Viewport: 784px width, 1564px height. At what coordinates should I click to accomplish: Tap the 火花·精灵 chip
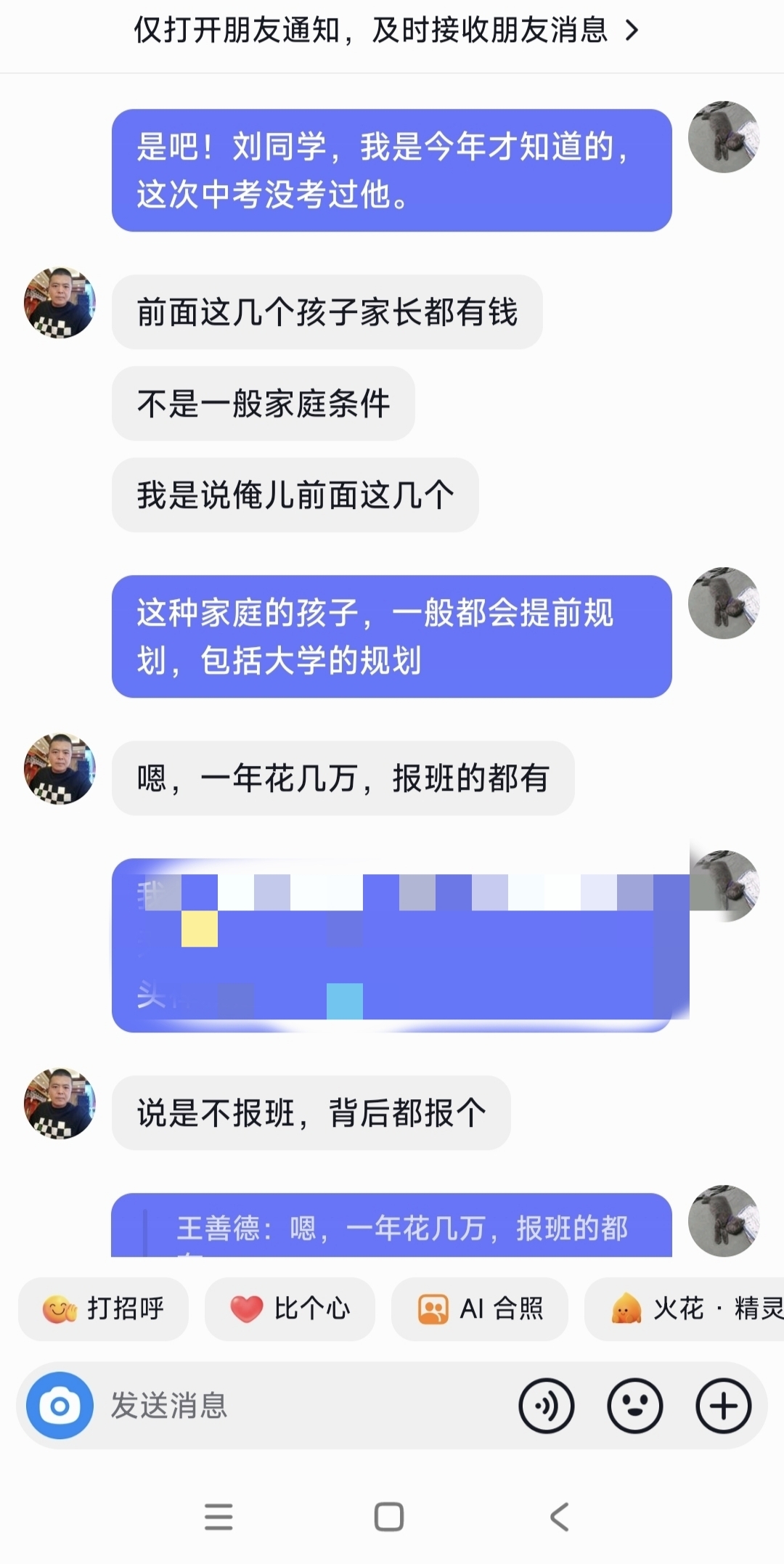click(685, 1308)
